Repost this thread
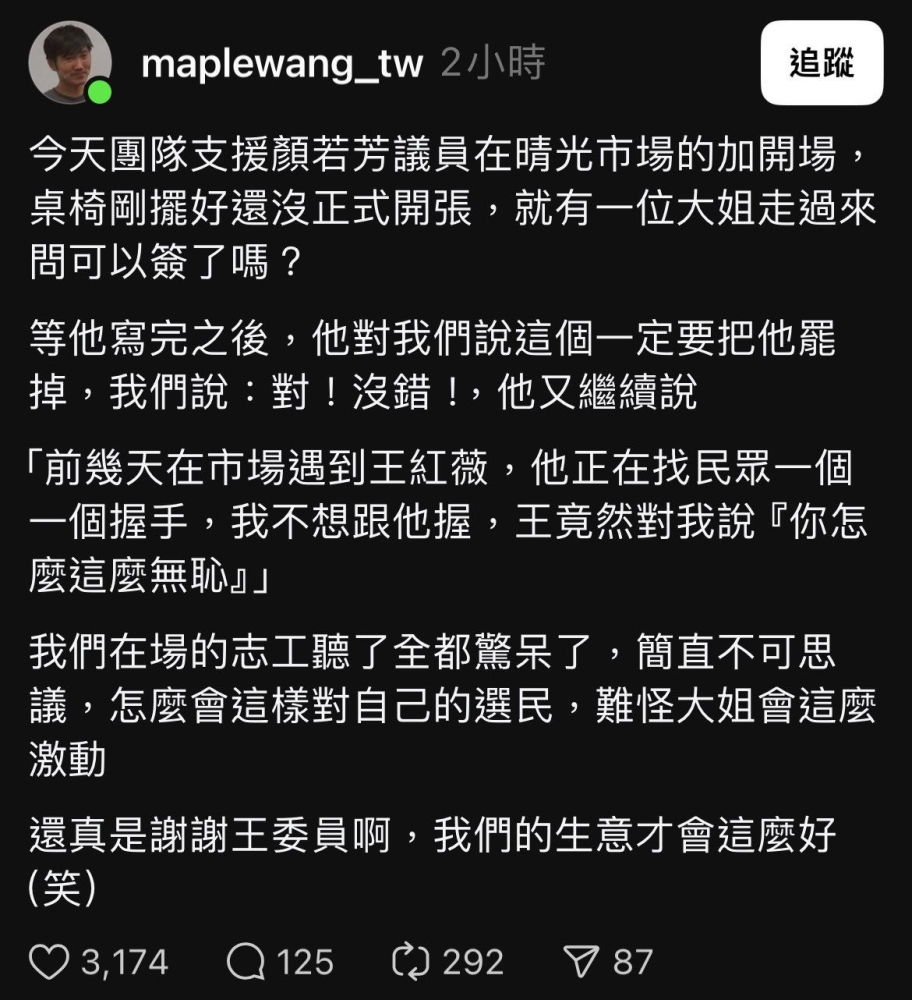This screenshot has width=912, height=1000. pos(410,962)
